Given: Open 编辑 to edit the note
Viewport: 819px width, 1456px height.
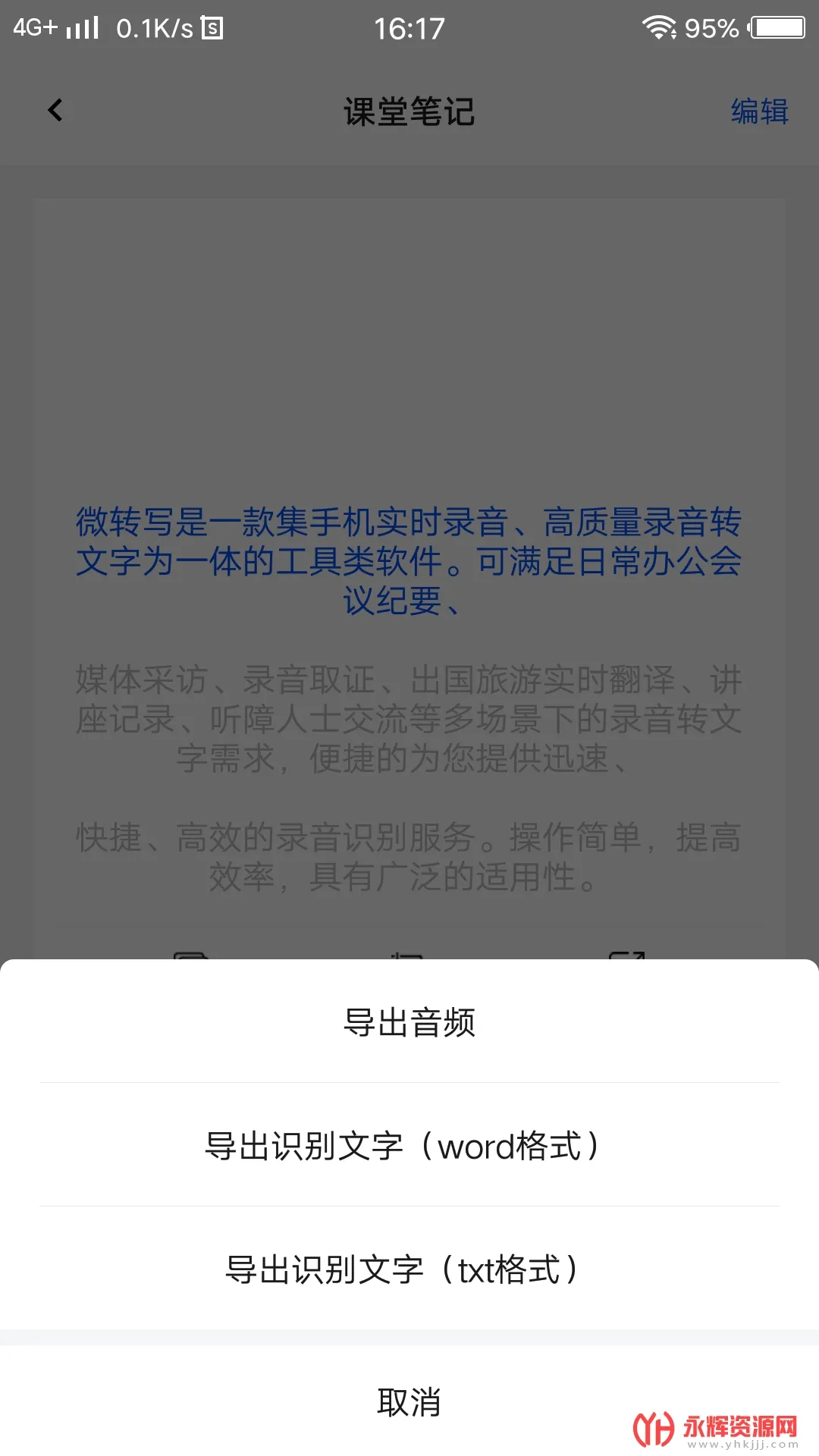Looking at the screenshot, I should (x=759, y=111).
